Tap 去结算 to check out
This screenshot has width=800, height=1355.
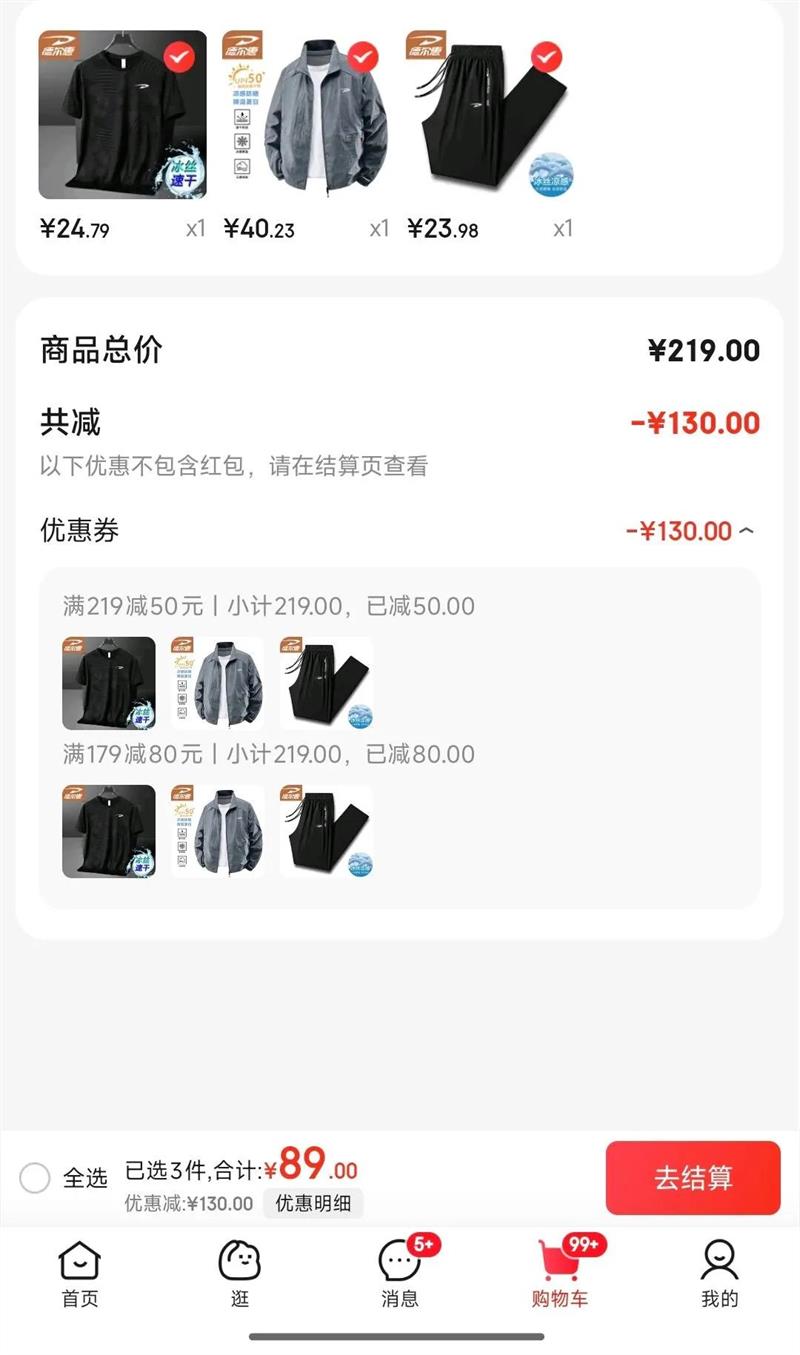pyautogui.click(x=693, y=1177)
